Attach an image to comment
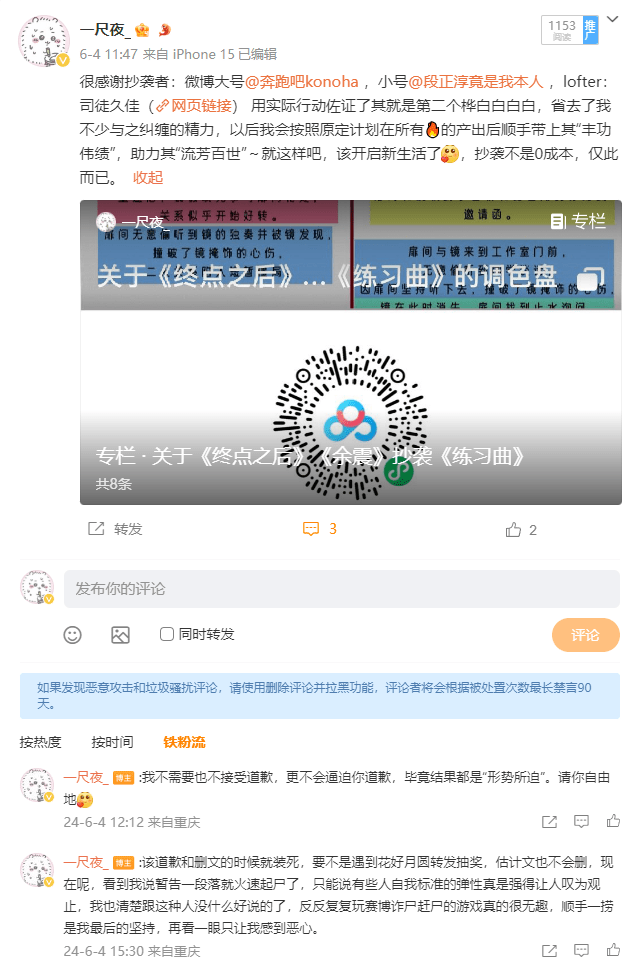Viewport: 633px width, 964px height. 120,634
